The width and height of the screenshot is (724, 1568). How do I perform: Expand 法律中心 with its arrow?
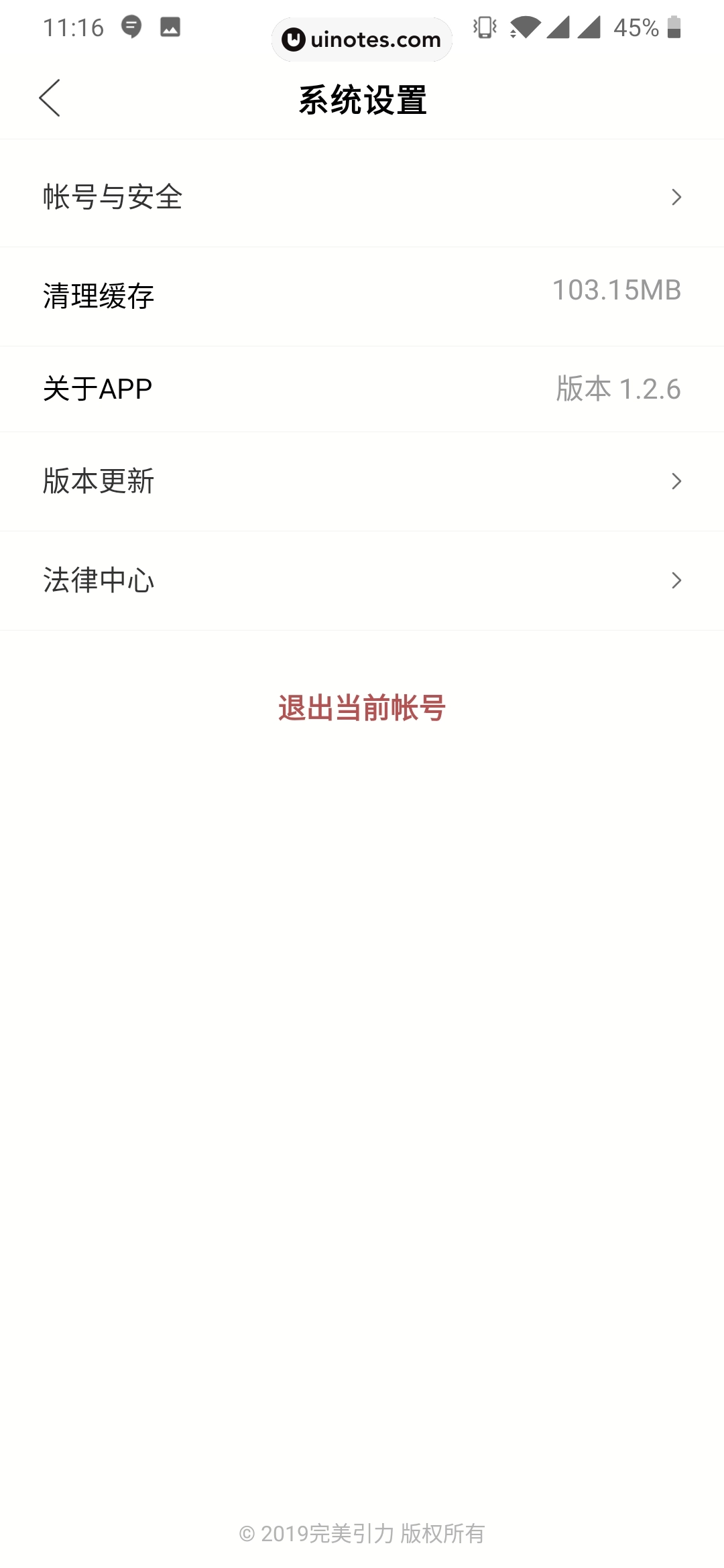click(x=678, y=581)
